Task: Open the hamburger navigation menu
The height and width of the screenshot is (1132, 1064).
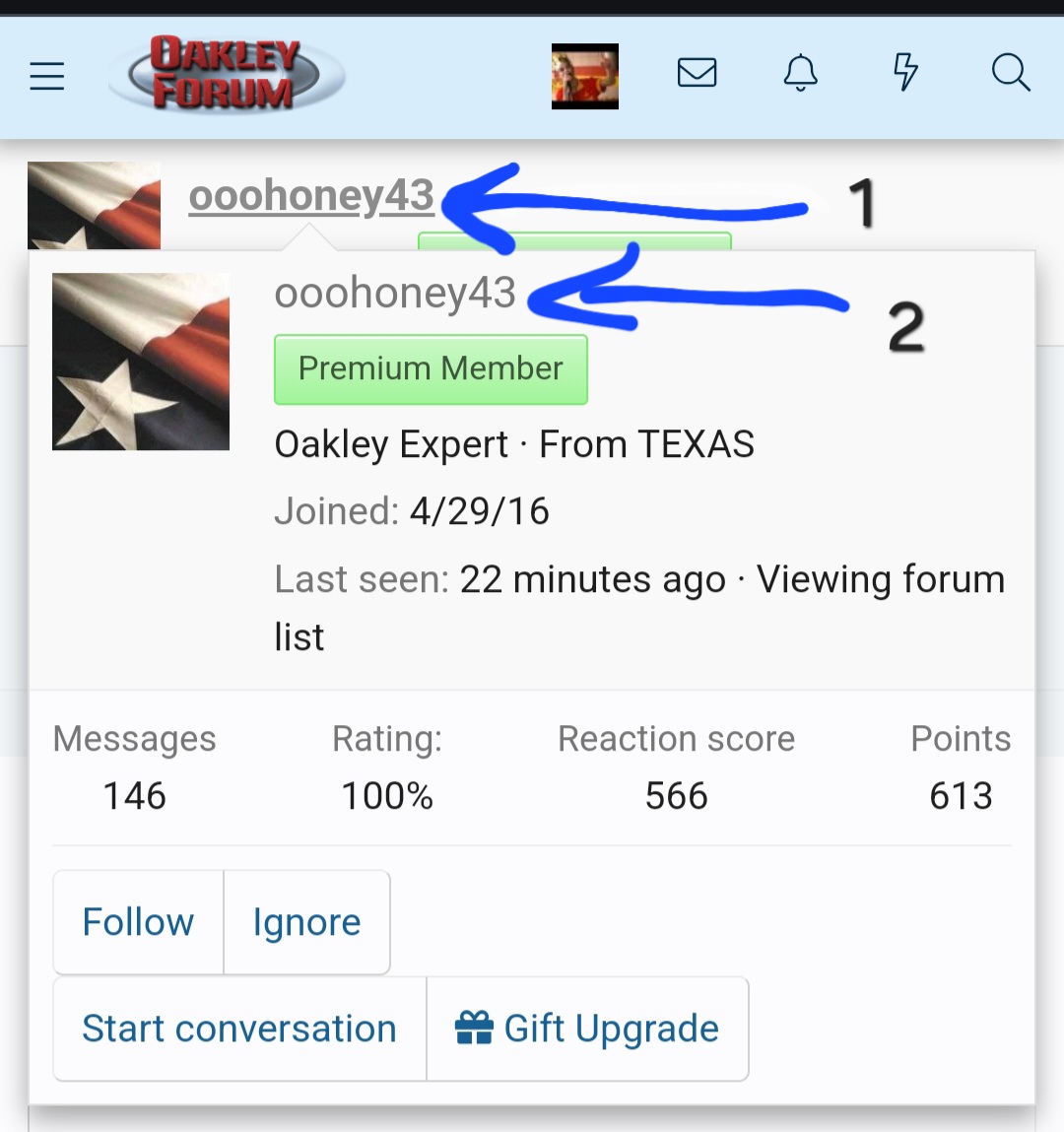Action: 46,76
